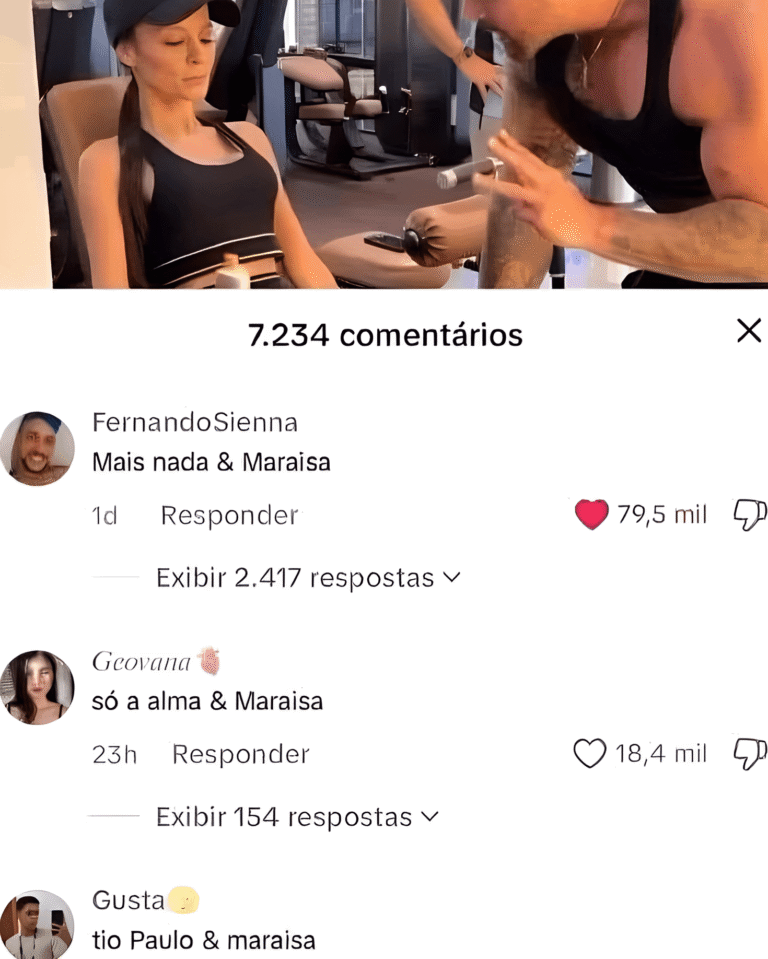Dislike Geovana's comment
This screenshot has height=959, width=768.
coord(749,753)
